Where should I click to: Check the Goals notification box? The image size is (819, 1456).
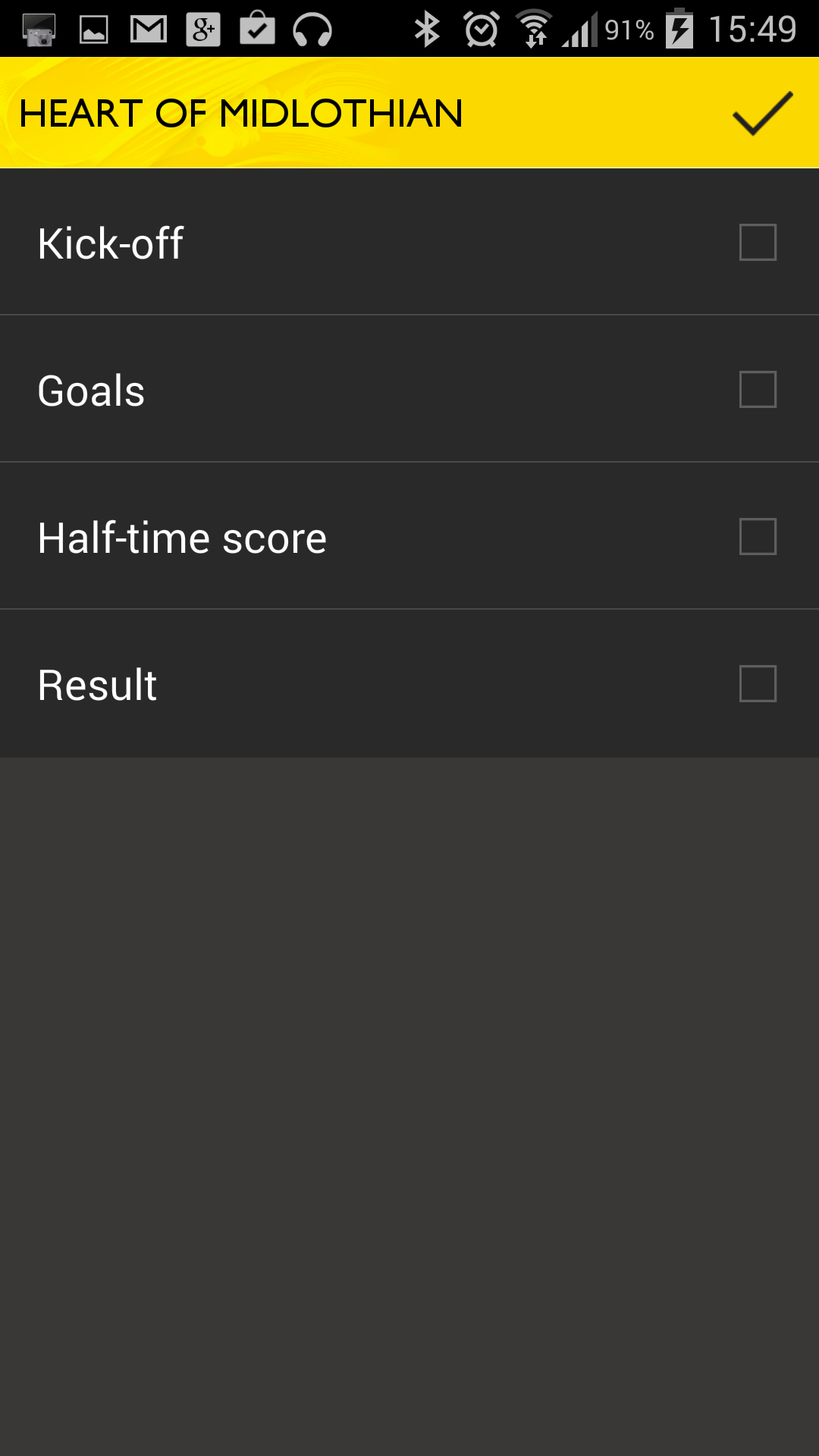click(x=758, y=389)
